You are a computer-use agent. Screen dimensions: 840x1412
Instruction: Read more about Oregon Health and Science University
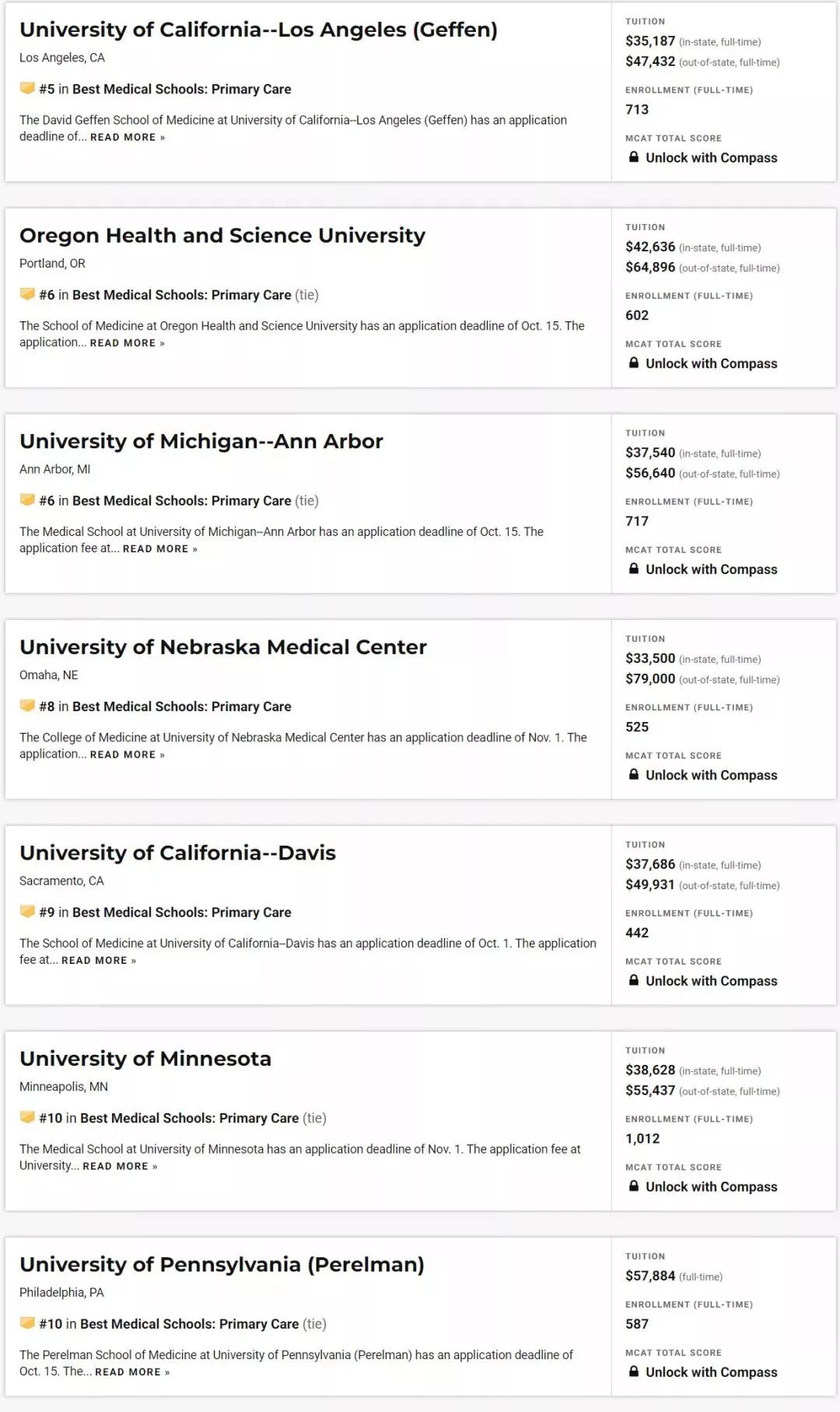pos(128,343)
